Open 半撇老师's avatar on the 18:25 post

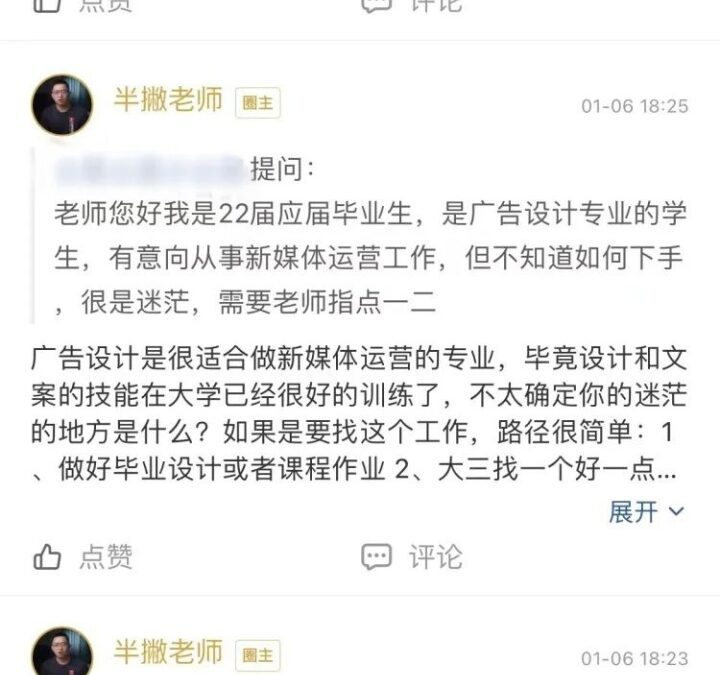click(62, 105)
